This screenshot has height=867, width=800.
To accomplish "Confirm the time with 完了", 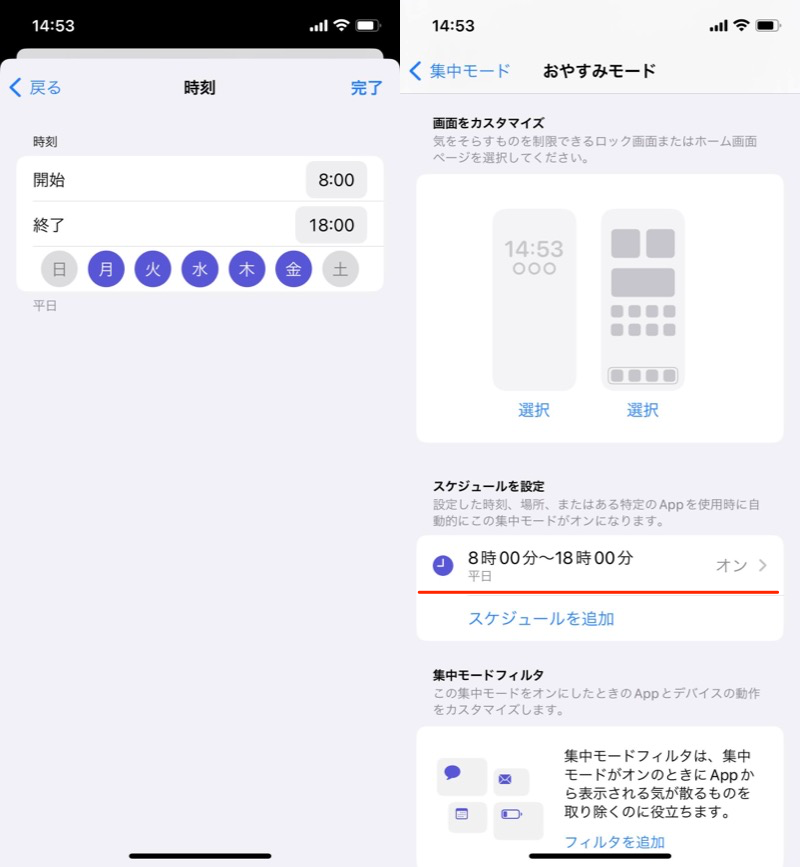I will pyautogui.click(x=366, y=88).
